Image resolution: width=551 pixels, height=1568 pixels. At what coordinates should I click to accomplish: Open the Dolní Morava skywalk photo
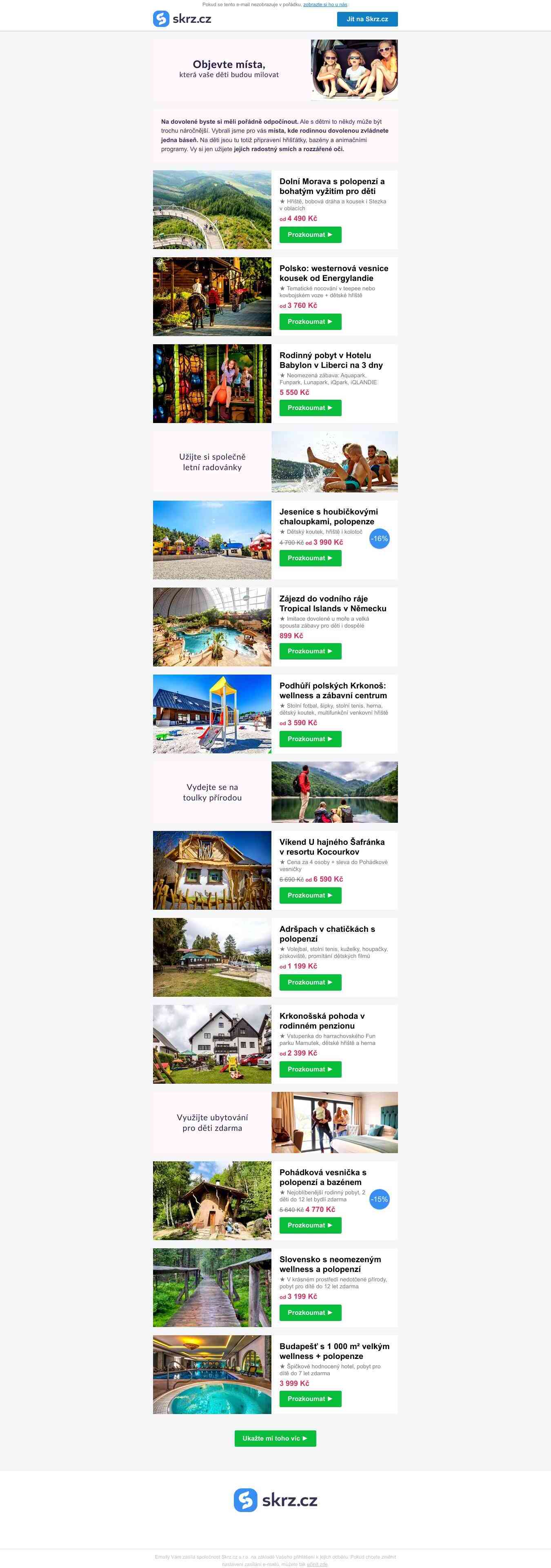pos(212,210)
